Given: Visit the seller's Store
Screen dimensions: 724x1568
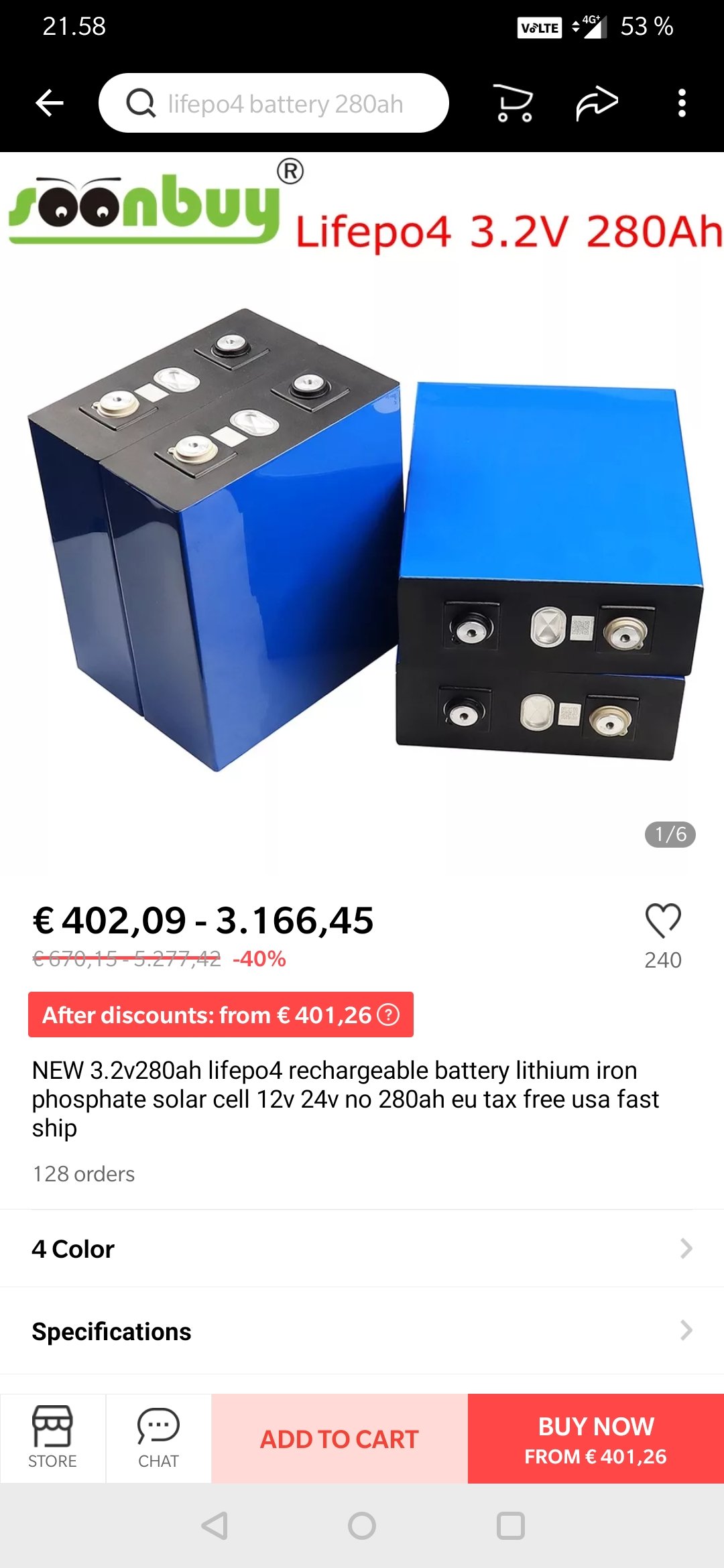Looking at the screenshot, I should (52, 1438).
